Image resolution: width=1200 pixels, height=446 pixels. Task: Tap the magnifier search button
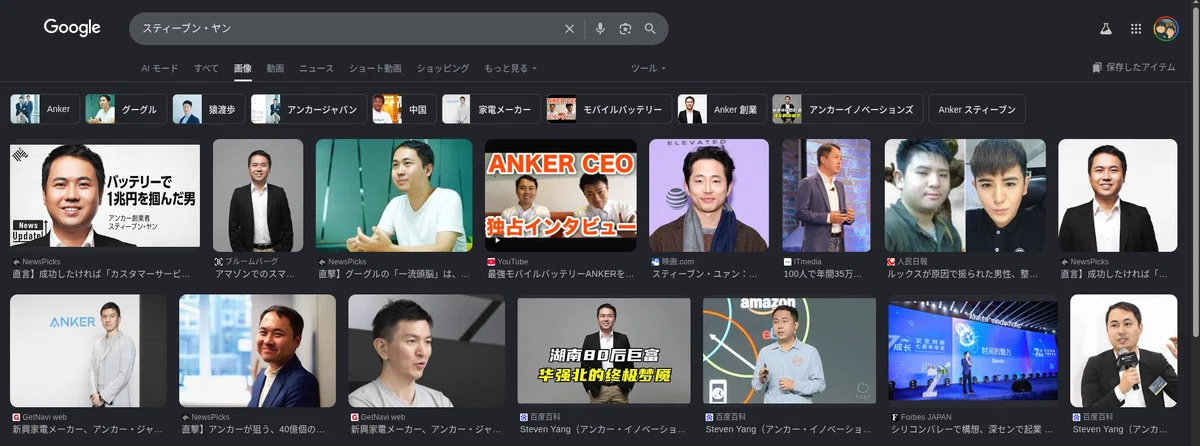[650, 29]
